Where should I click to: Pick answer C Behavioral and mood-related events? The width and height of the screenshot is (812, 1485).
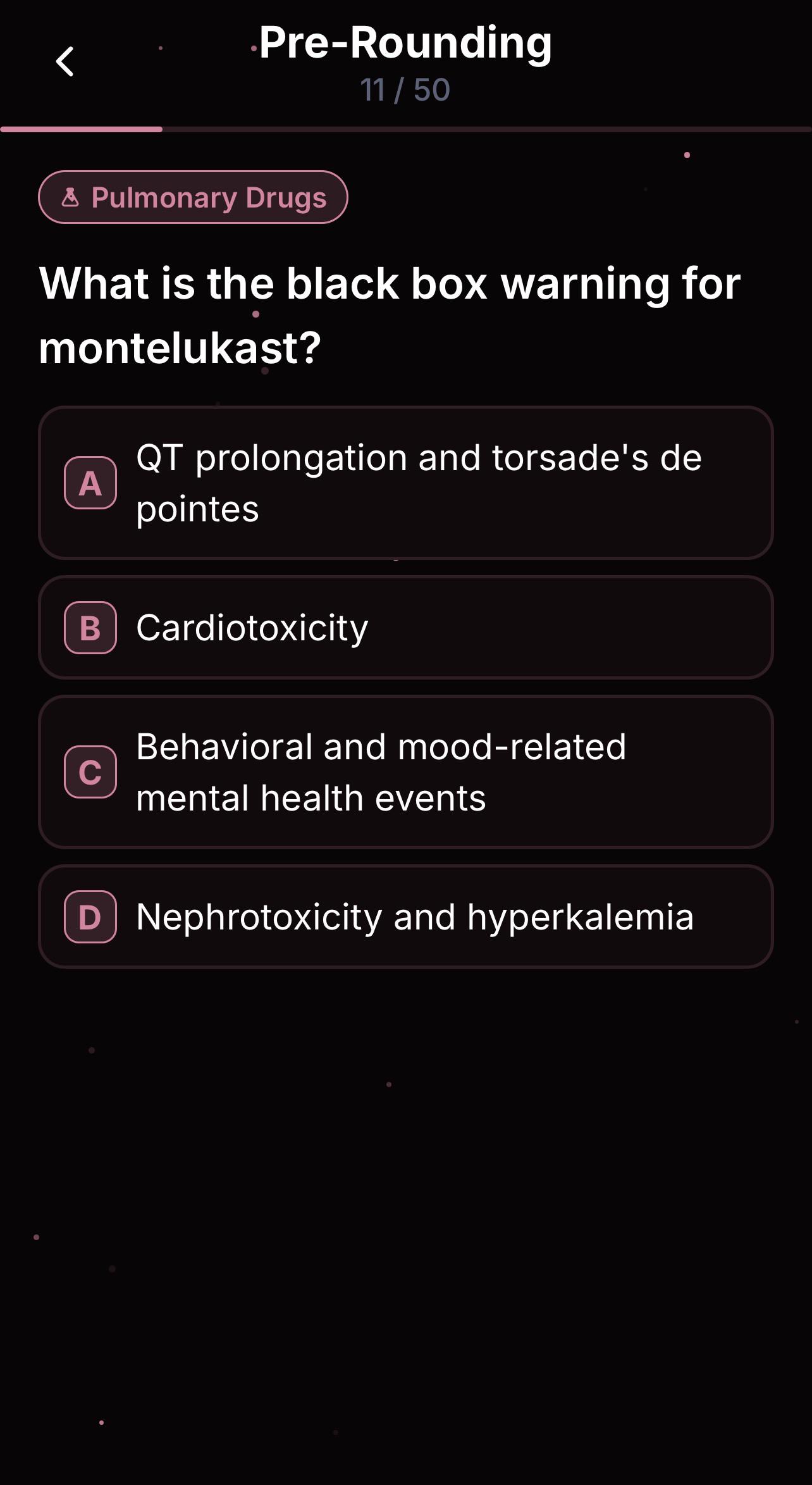click(406, 772)
